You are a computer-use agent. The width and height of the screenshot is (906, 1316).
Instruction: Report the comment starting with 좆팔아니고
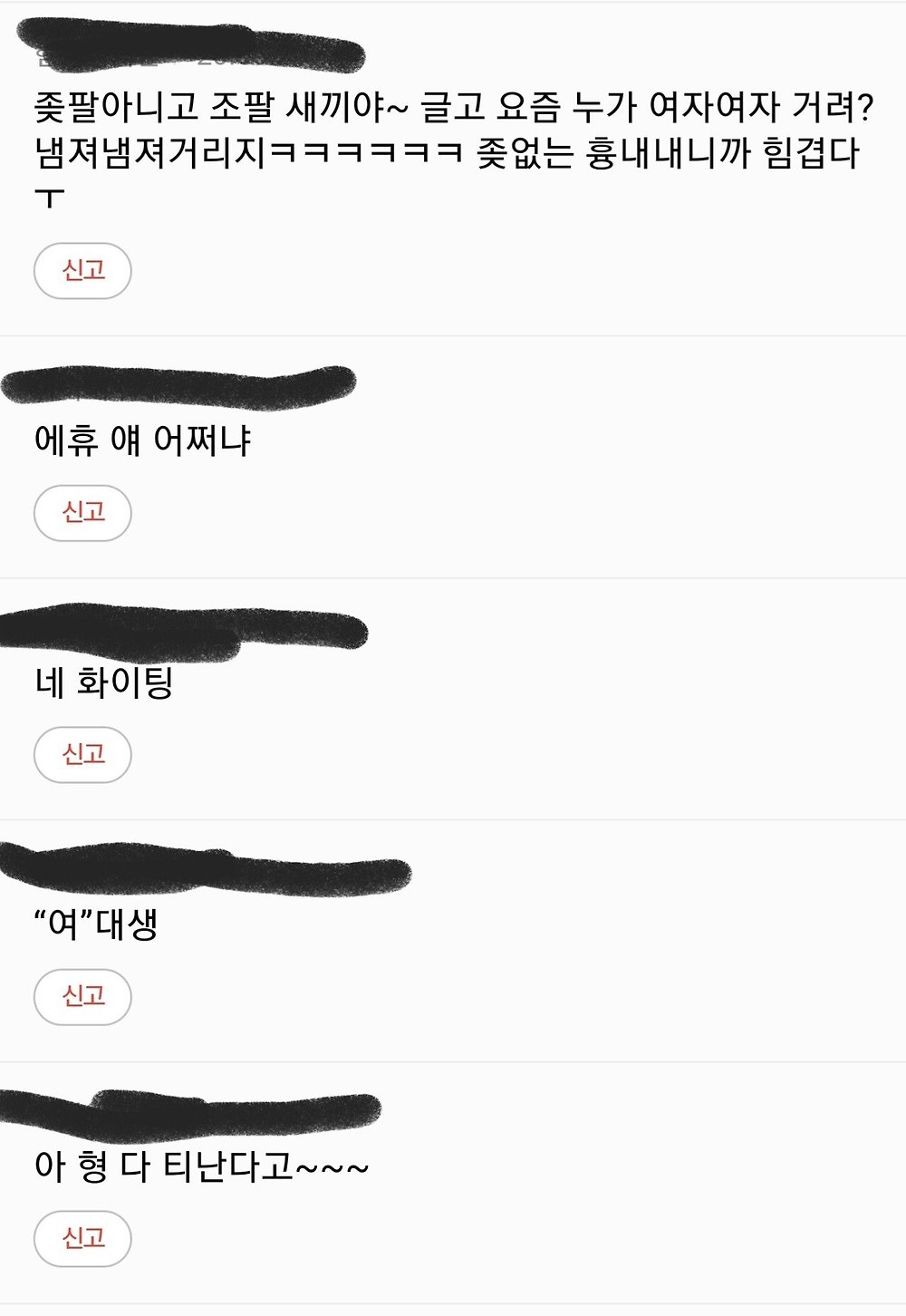pos(82,270)
